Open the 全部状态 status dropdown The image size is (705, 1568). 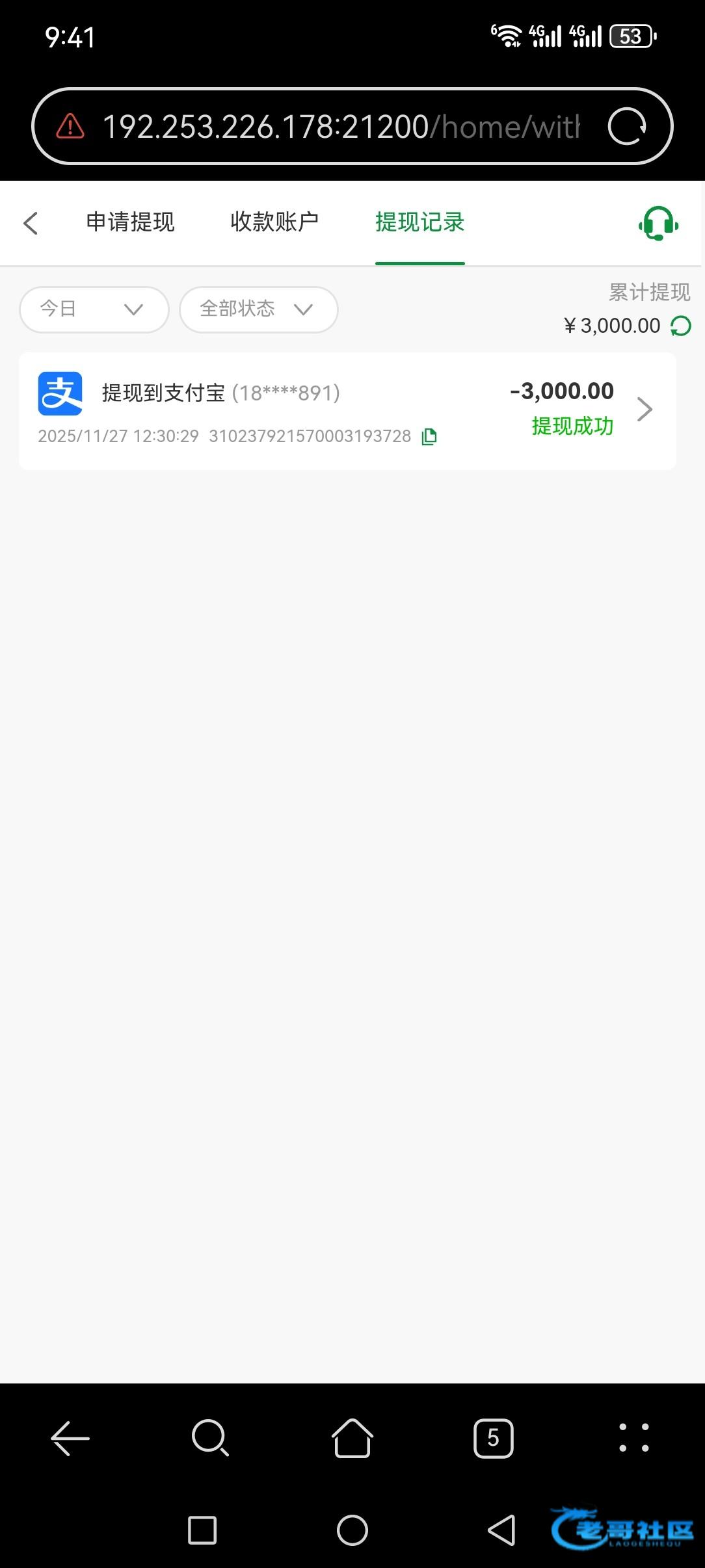pyautogui.click(x=258, y=309)
